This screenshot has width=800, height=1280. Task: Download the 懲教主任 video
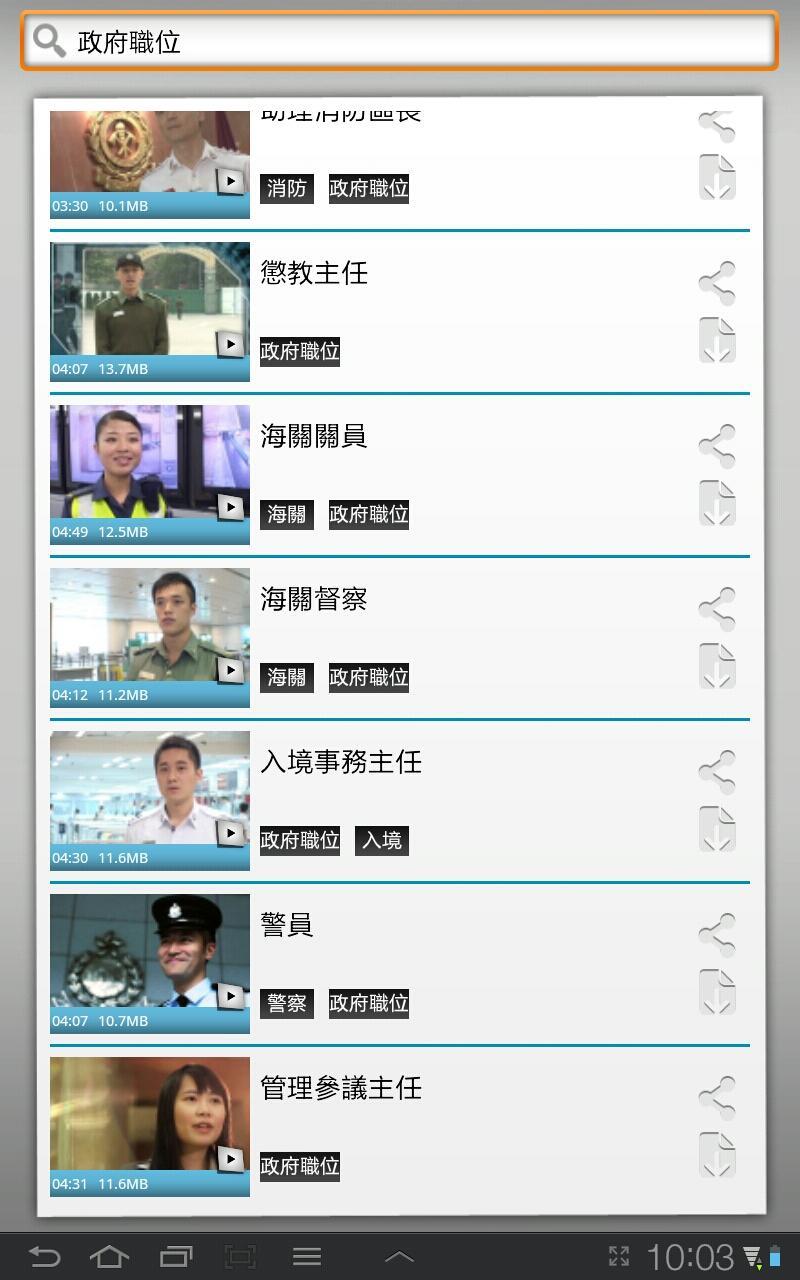[717, 340]
